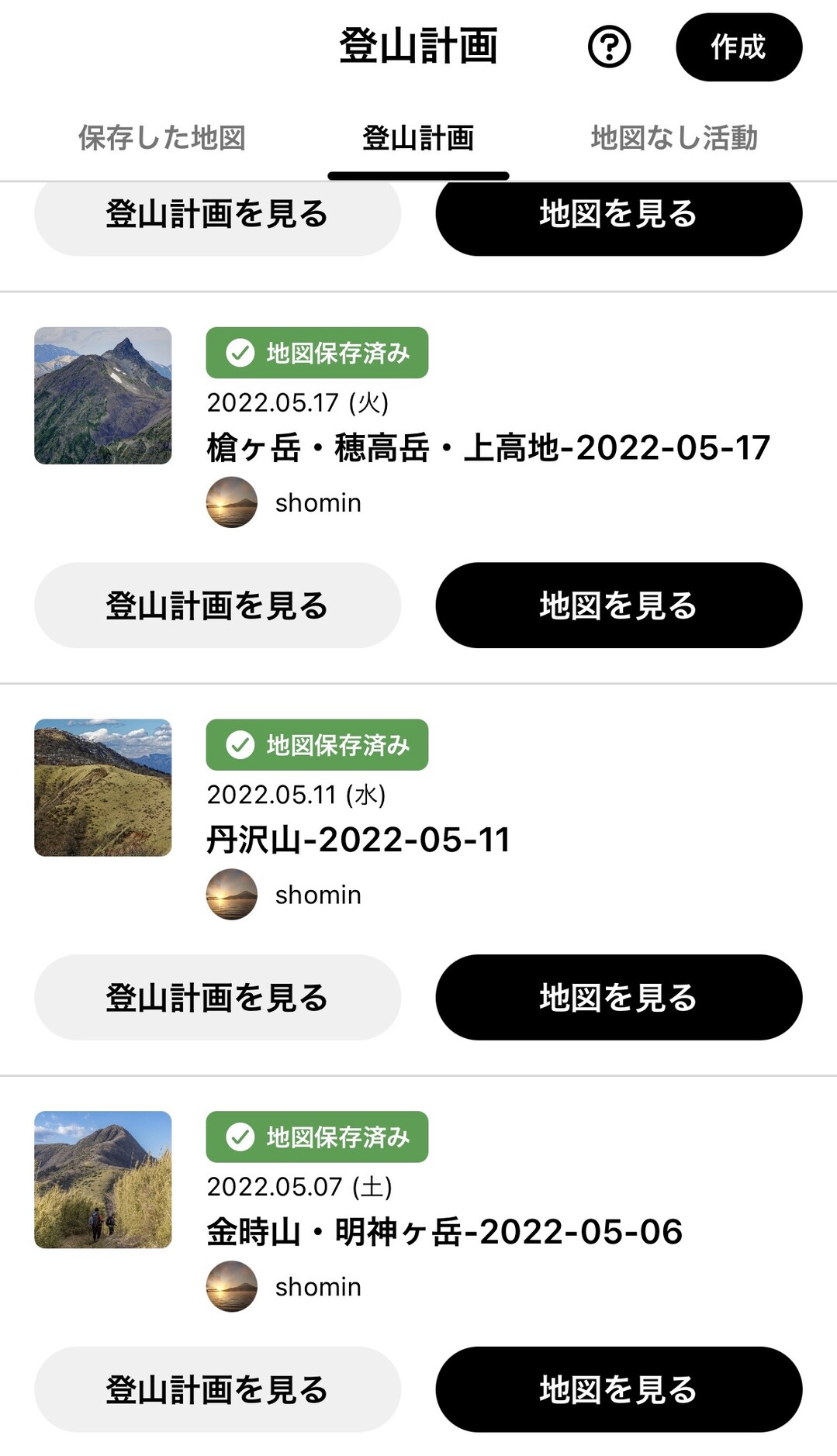Click the 丹沢山-2022-05-11 plan title
The height and width of the screenshot is (1456, 837).
(358, 840)
